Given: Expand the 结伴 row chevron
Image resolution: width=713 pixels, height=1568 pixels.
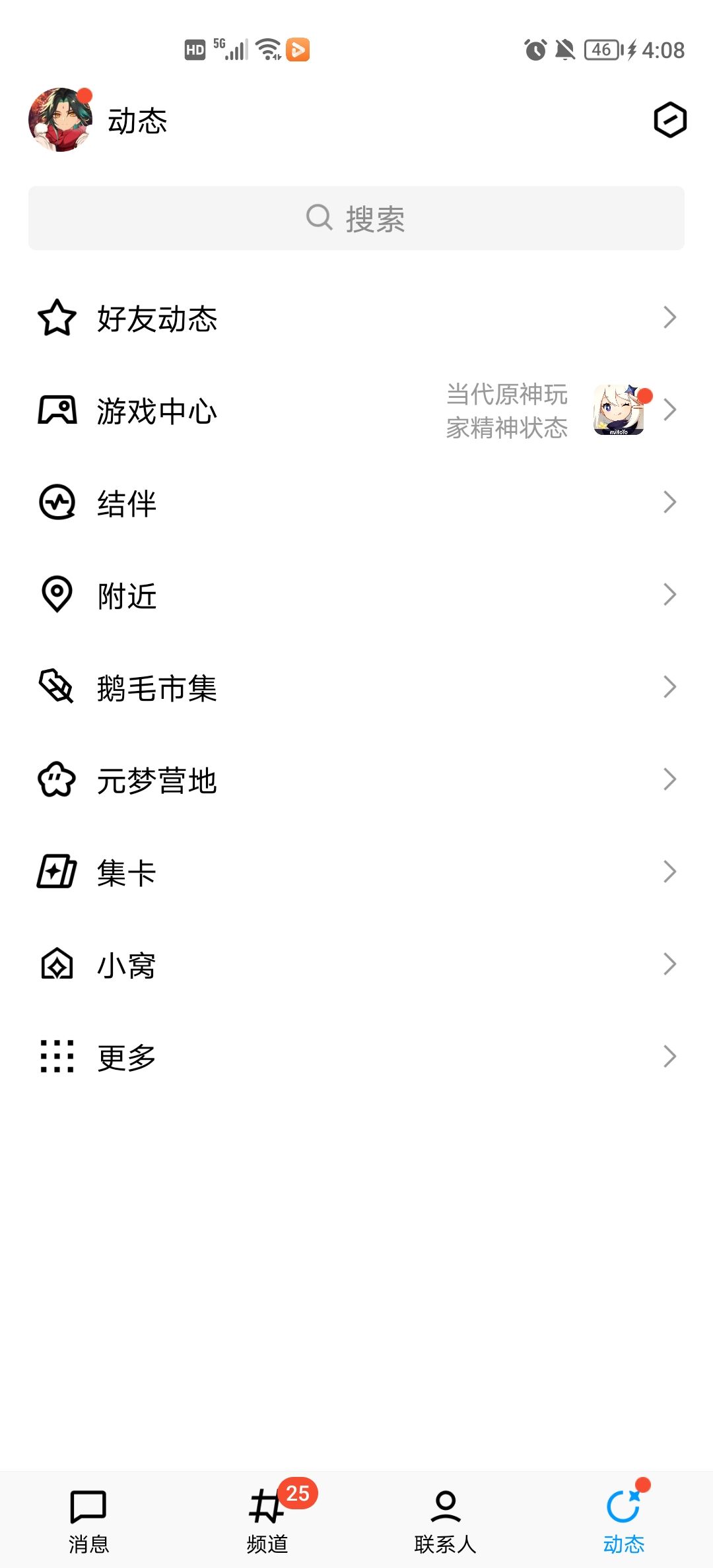Looking at the screenshot, I should click(x=669, y=504).
